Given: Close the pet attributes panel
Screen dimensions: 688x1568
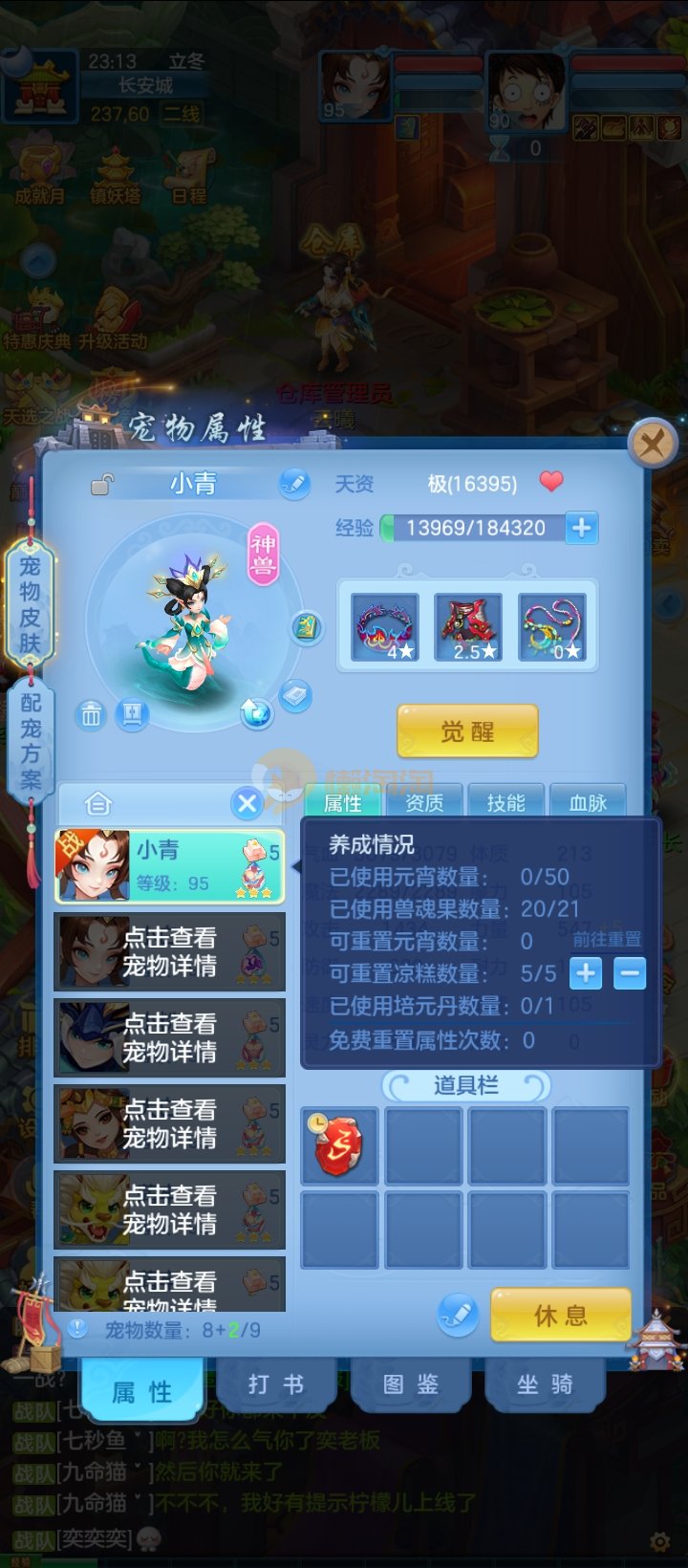Looking at the screenshot, I should pos(653,444).
